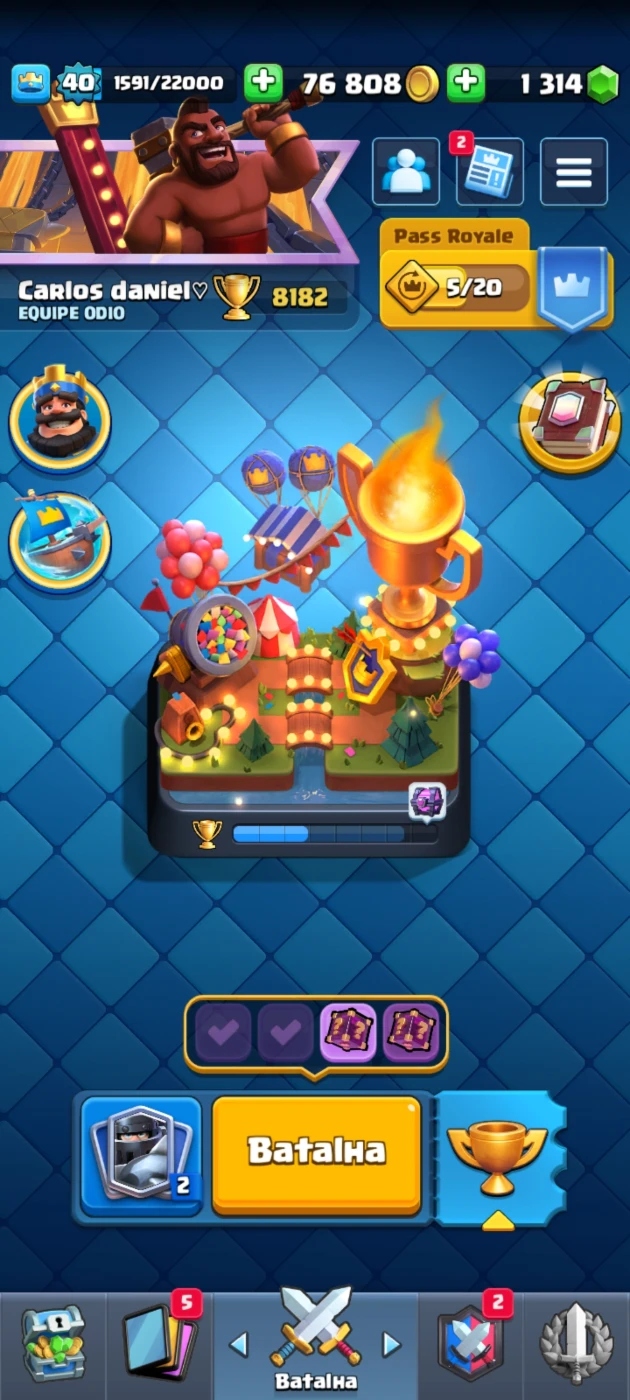Start a match with Batalha button
Image resolution: width=630 pixels, height=1400 pixels.
[x=317, y=1153]
